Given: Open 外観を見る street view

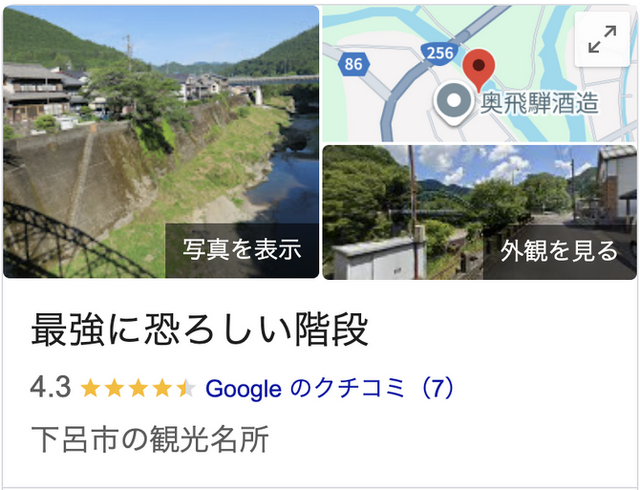Looking at the screenshot, I should coord(559,249).
